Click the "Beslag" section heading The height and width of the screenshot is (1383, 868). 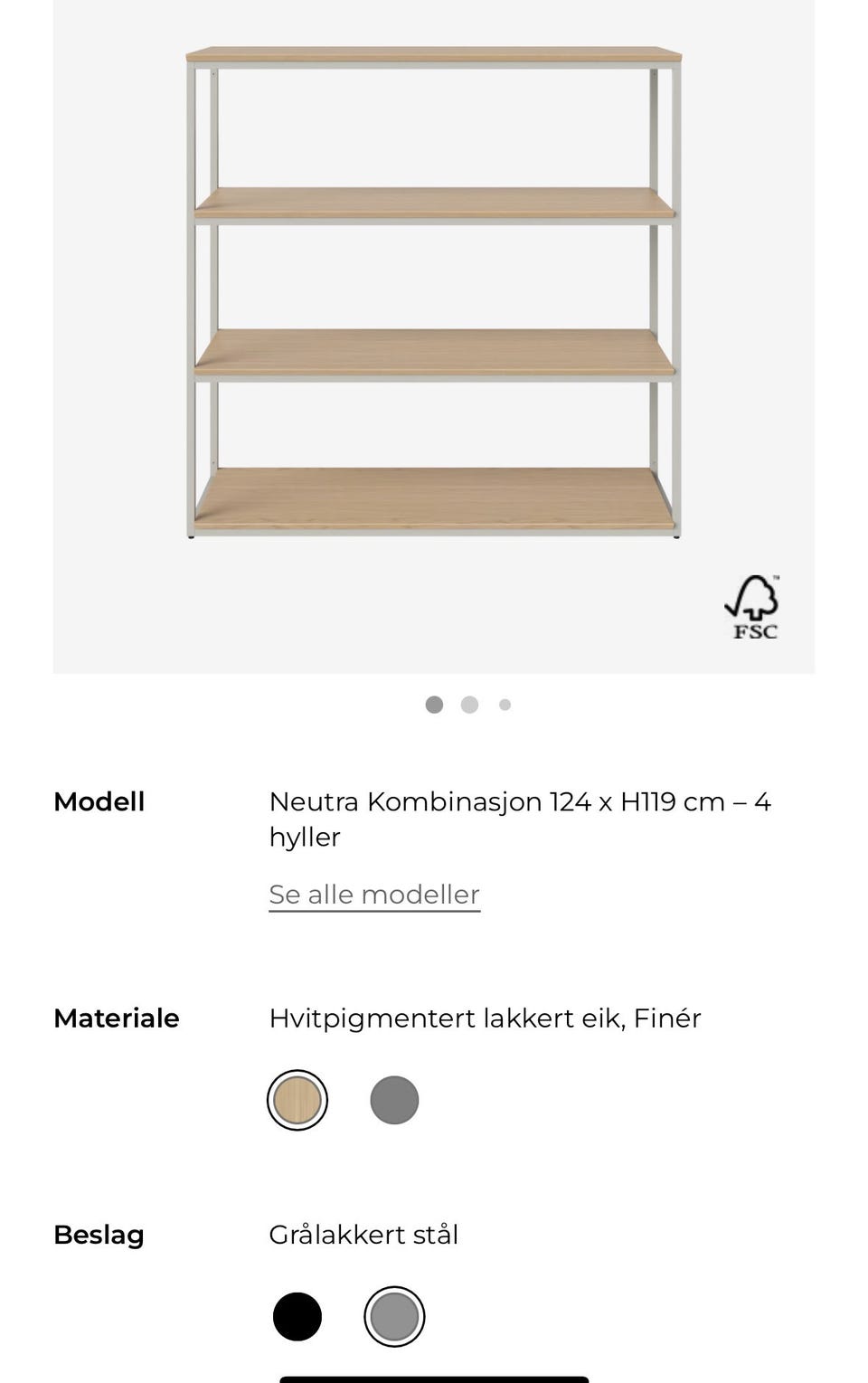tap(99, 1235)
